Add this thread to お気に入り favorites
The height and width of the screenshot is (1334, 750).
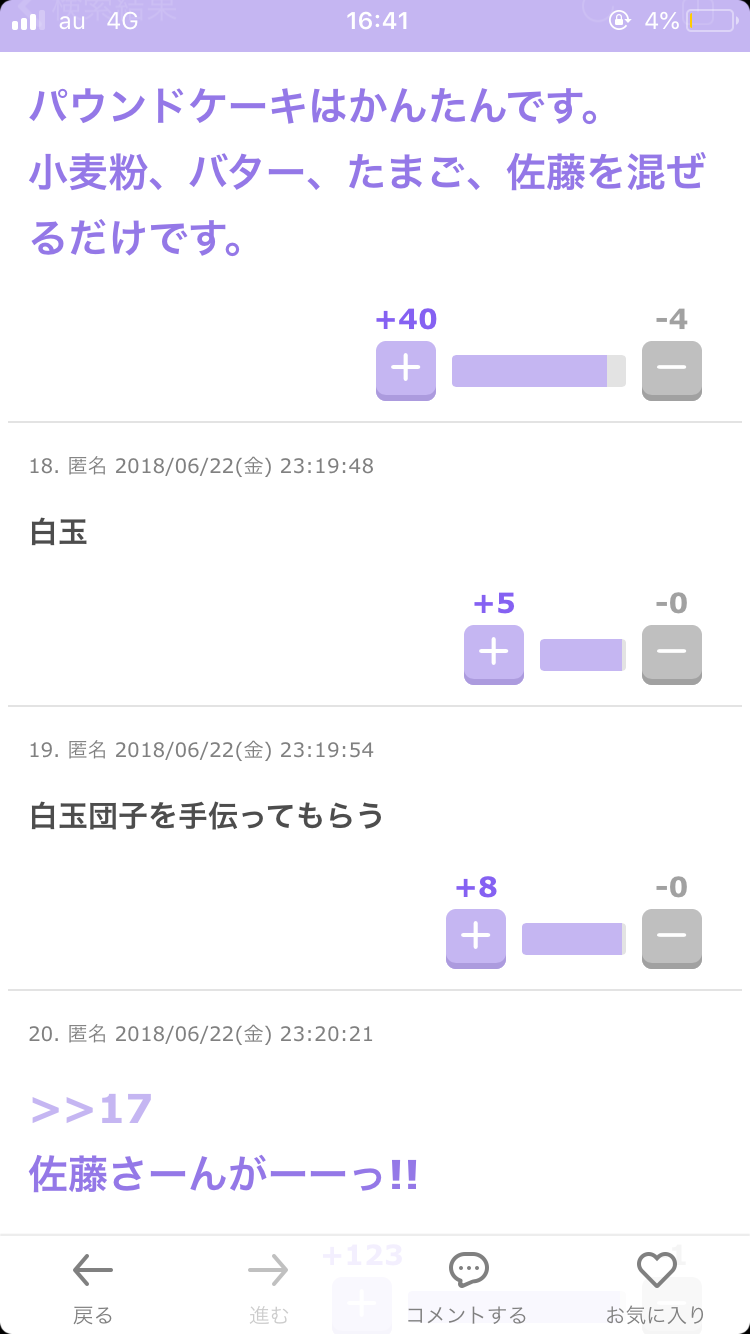[656, 1288]
